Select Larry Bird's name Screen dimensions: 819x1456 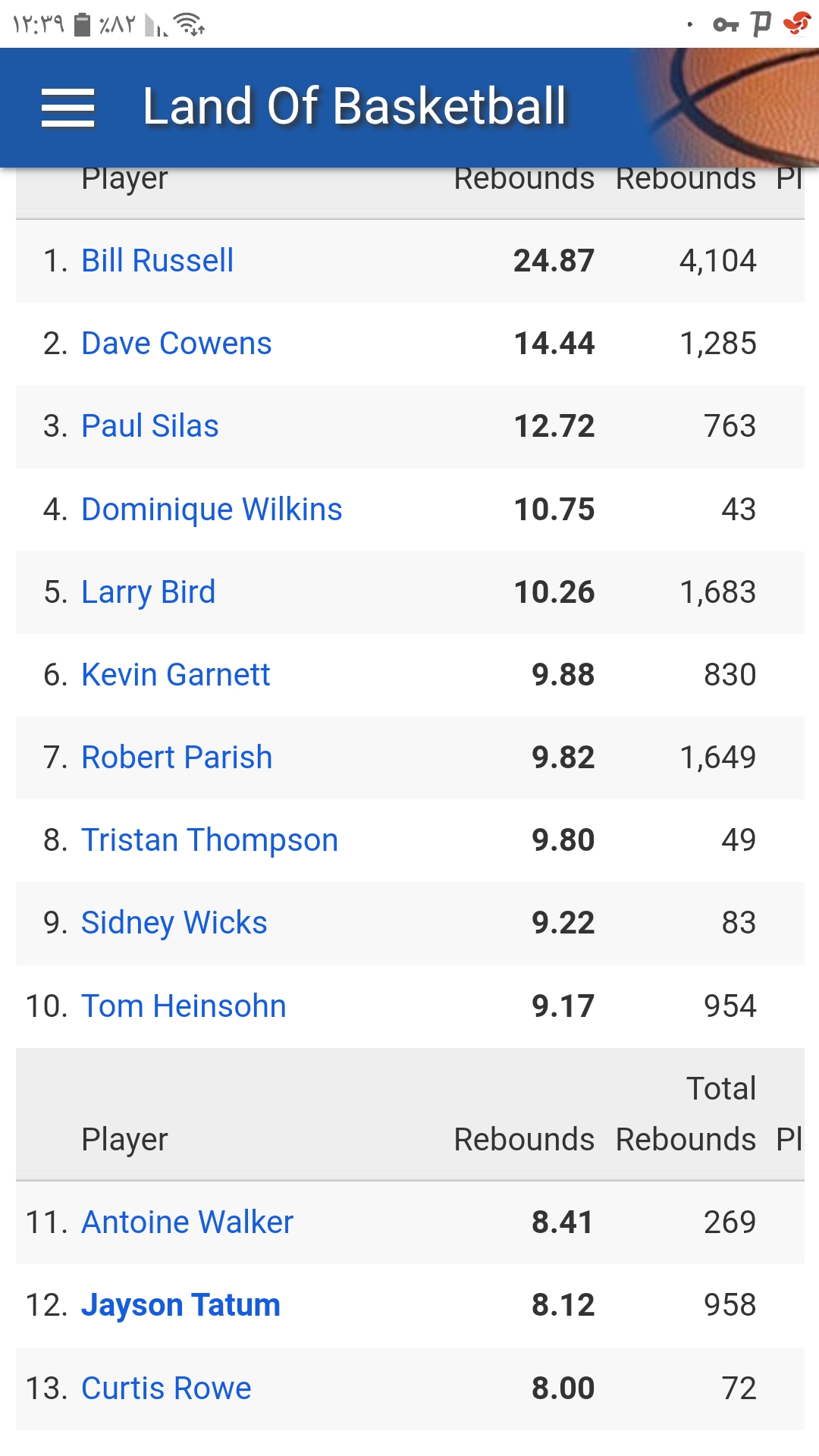[x=148, y=592]
